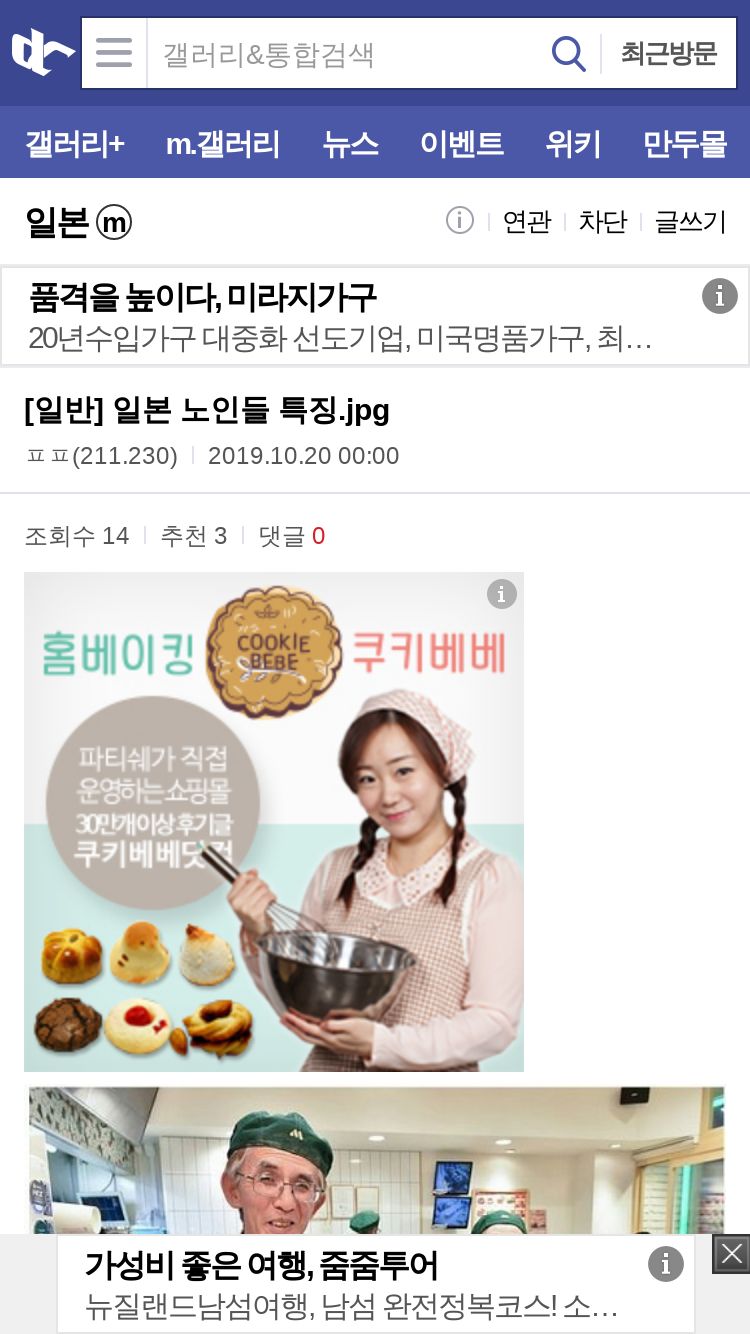The height and width of the screenshot is (1334, 750).
Task: Open the 쿠키베베 baking ad image
Action: click(x=274, y=822)
